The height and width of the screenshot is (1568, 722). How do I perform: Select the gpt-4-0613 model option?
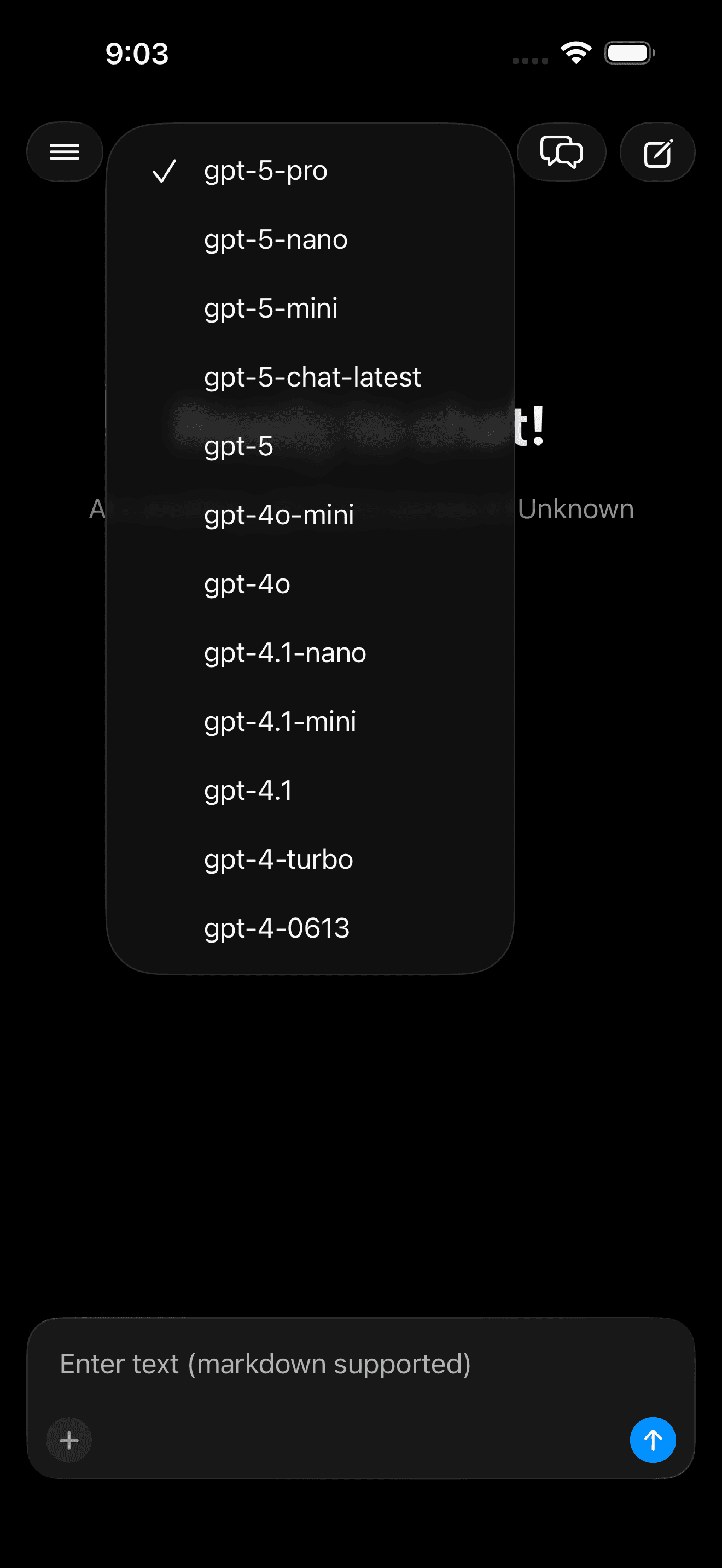point(276,928)
